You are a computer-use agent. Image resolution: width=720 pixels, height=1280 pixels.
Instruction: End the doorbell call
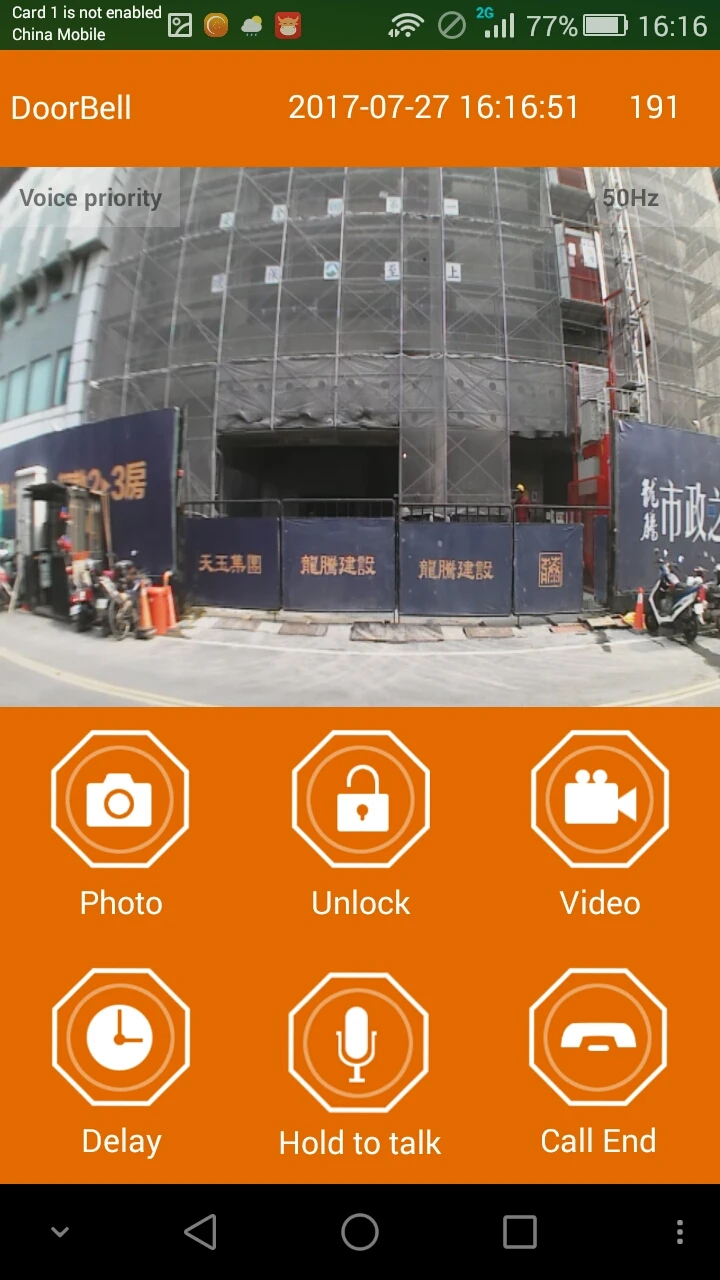coord(598,1037)
